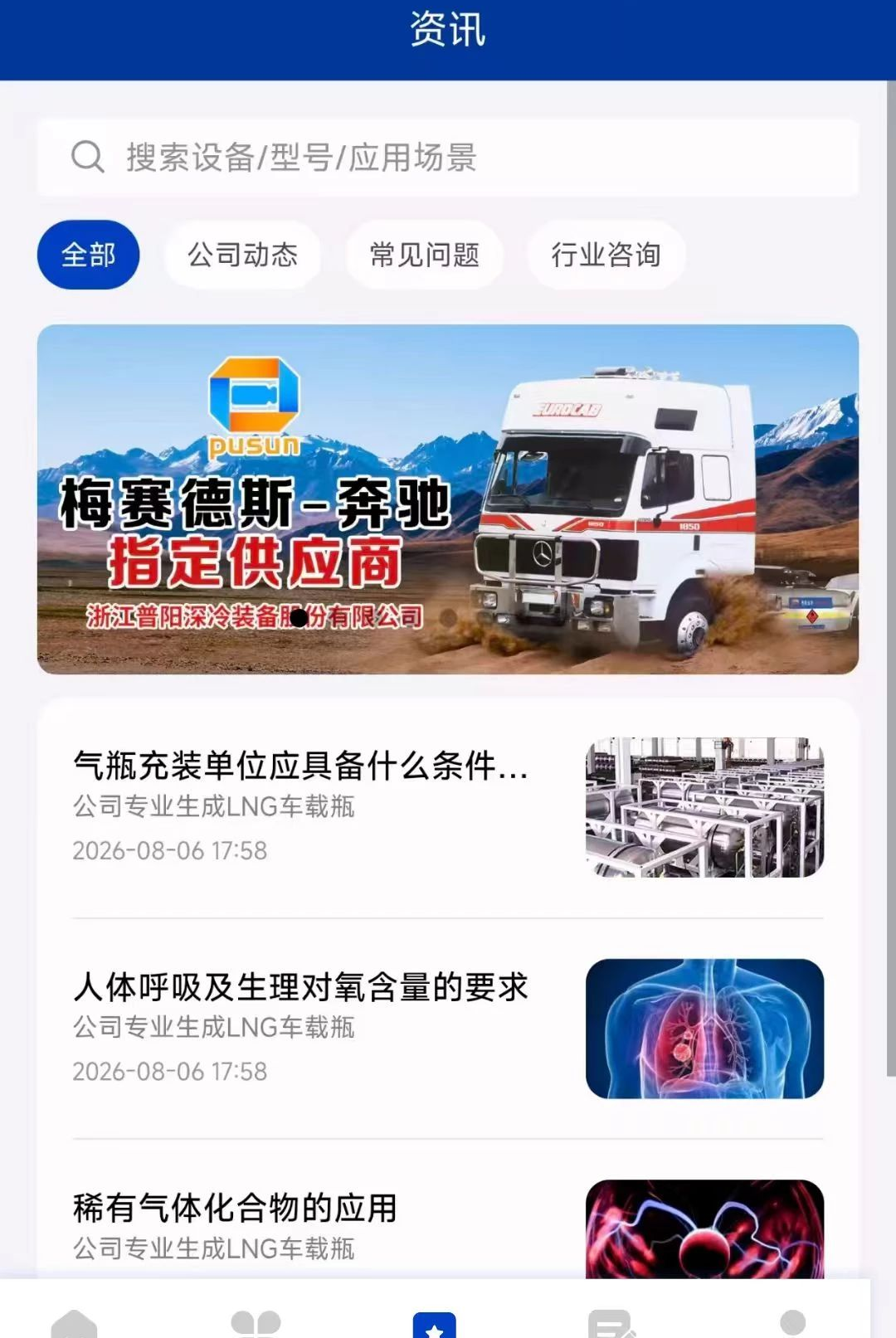
Task: Open article 气瓶充装单位应具备什么条件
Action: 448,807
